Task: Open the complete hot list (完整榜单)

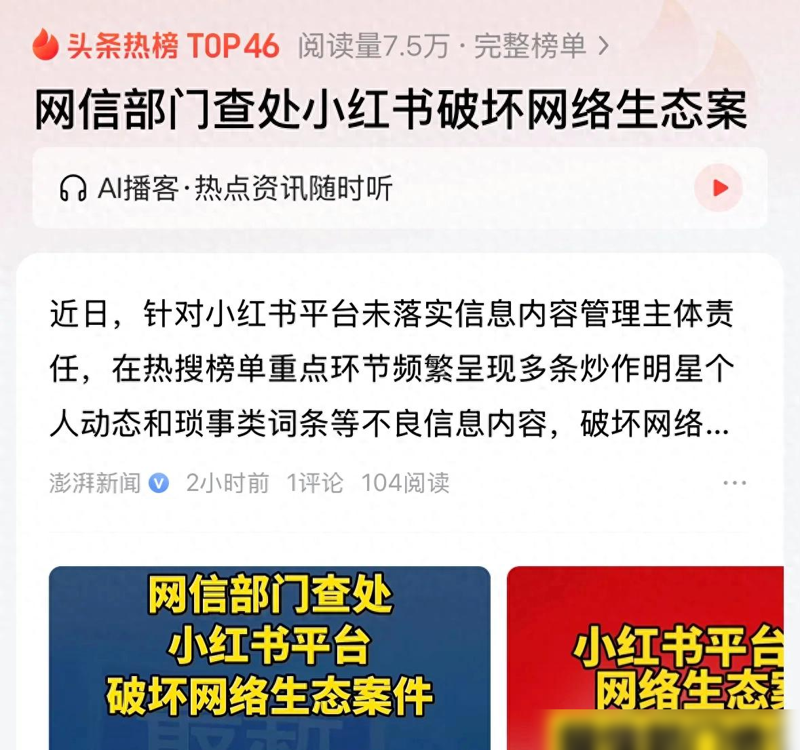Action: coord(542,46)
